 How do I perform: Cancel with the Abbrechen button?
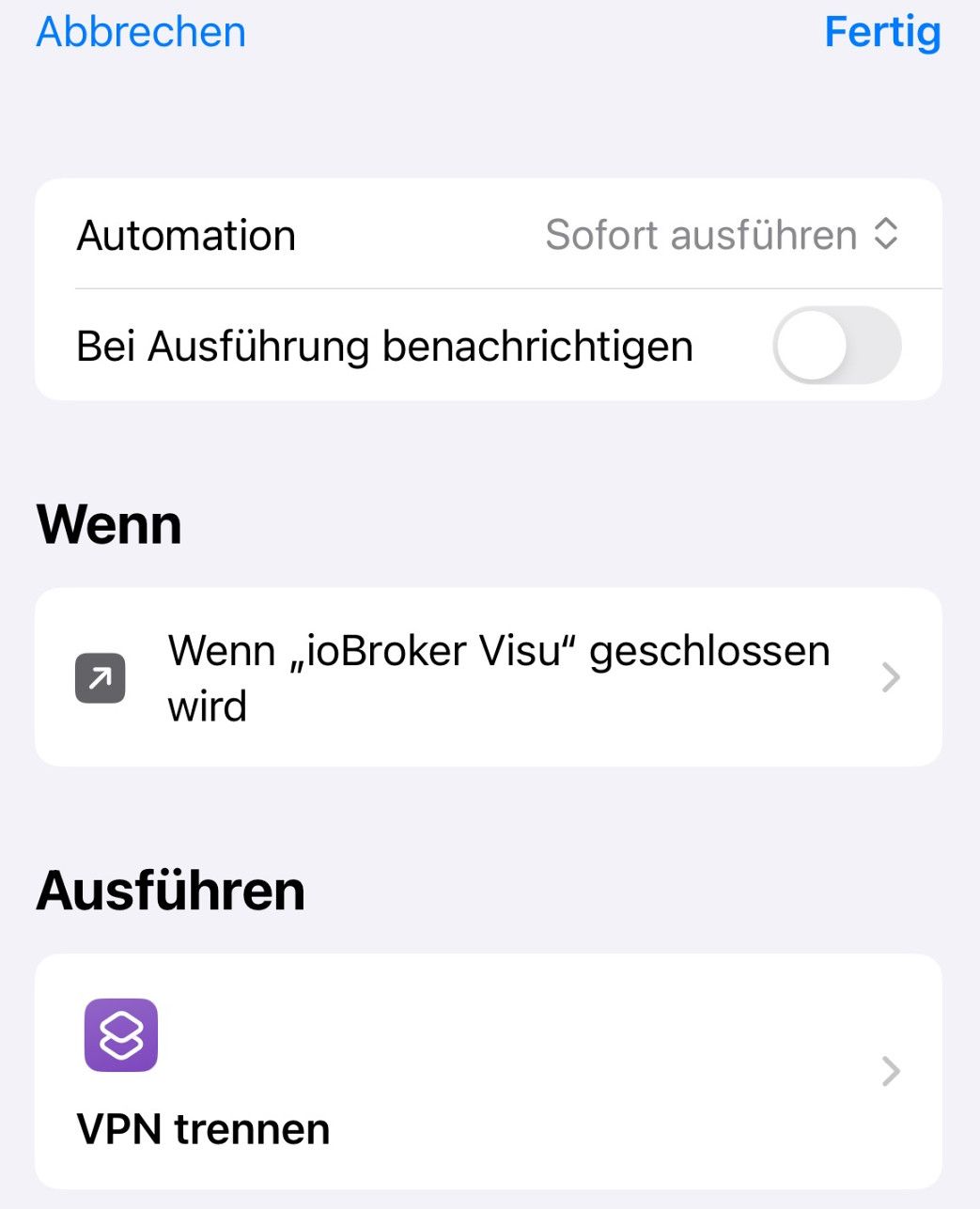click(x=141, y=32)
